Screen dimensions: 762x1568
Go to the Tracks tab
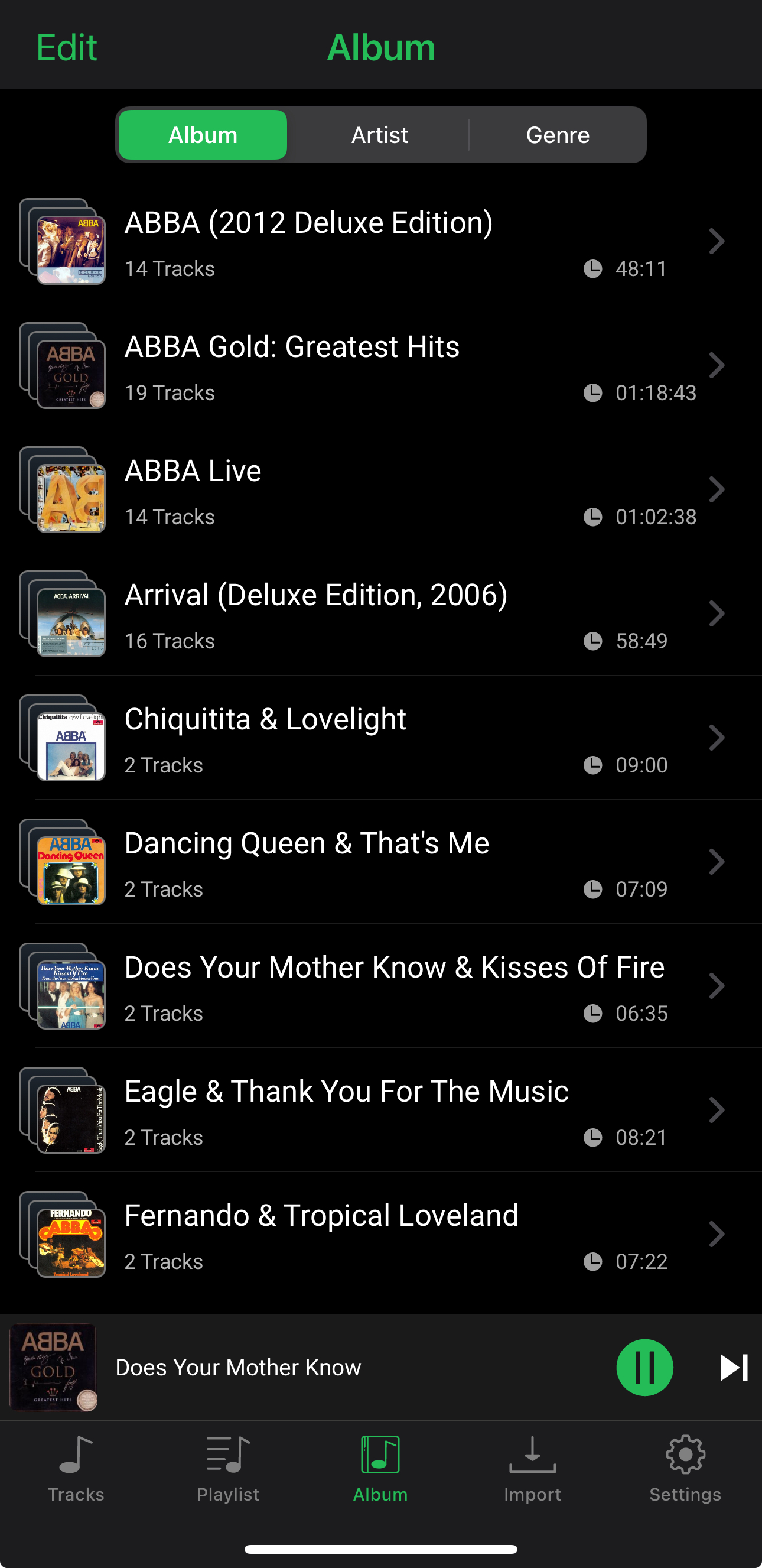76,1468
